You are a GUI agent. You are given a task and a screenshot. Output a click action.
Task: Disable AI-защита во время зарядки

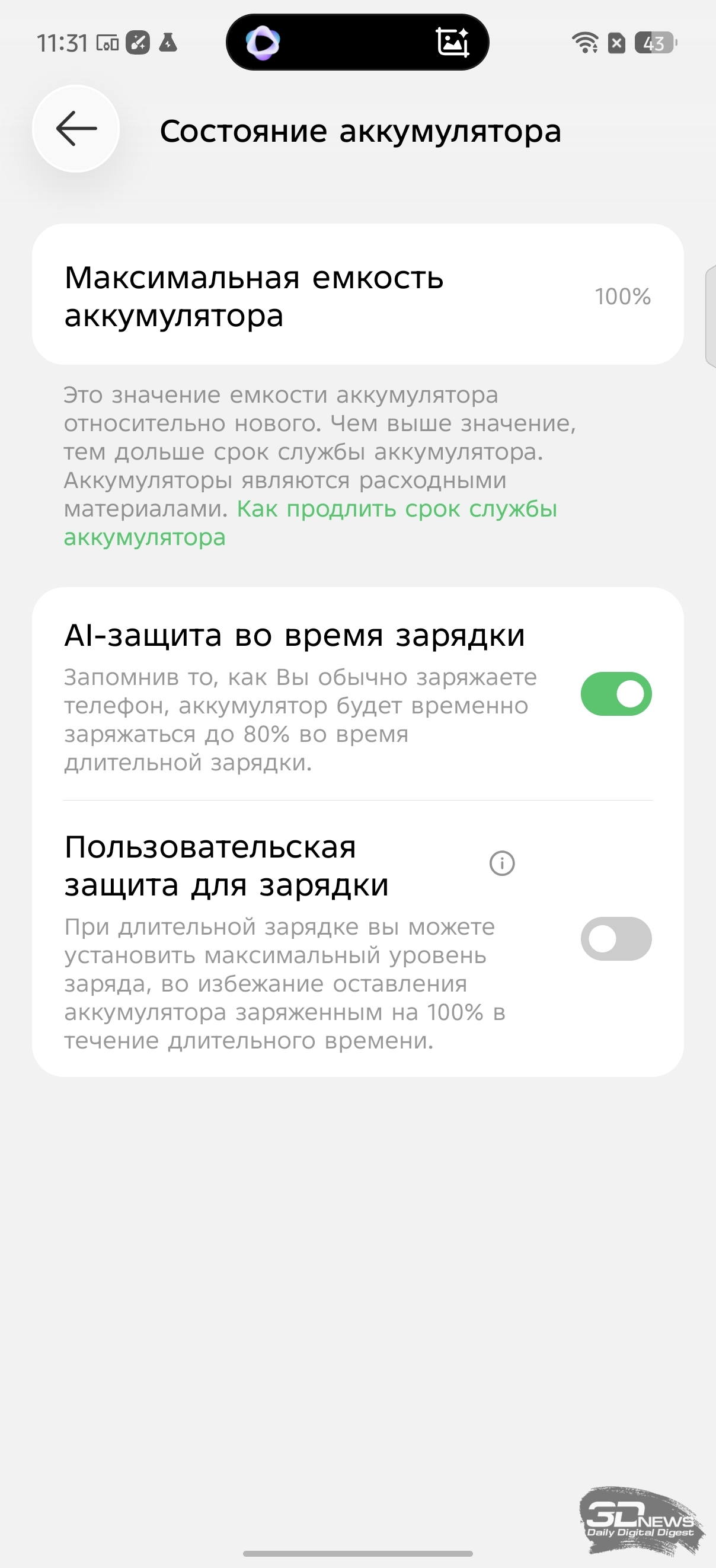pos(616,694)
